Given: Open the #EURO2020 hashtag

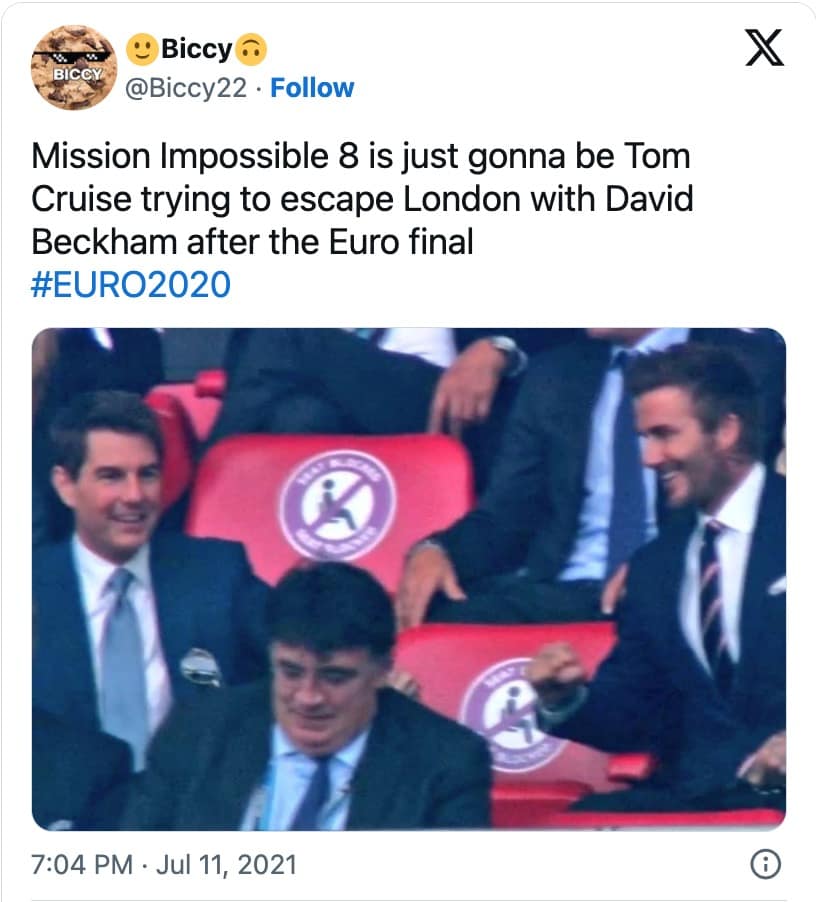Looking at the screenshot, I should (x=131, y=285).
